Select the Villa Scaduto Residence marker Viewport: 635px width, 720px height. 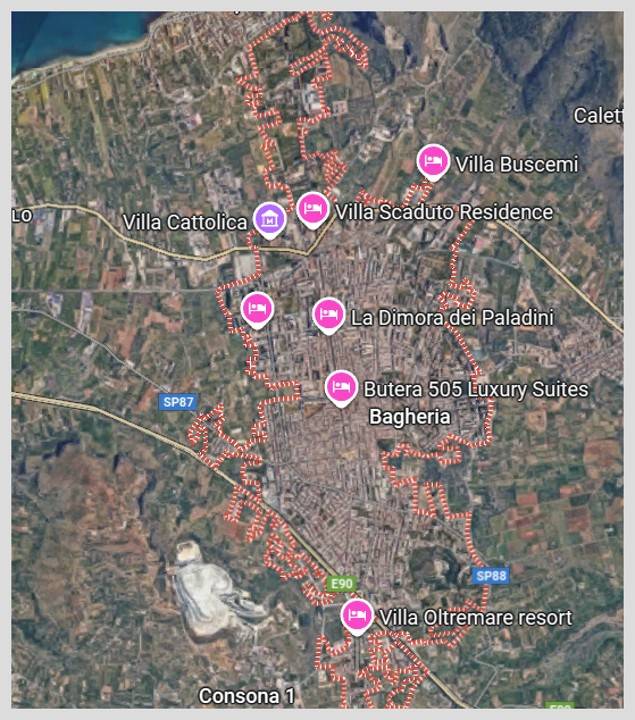click(313, 208)
